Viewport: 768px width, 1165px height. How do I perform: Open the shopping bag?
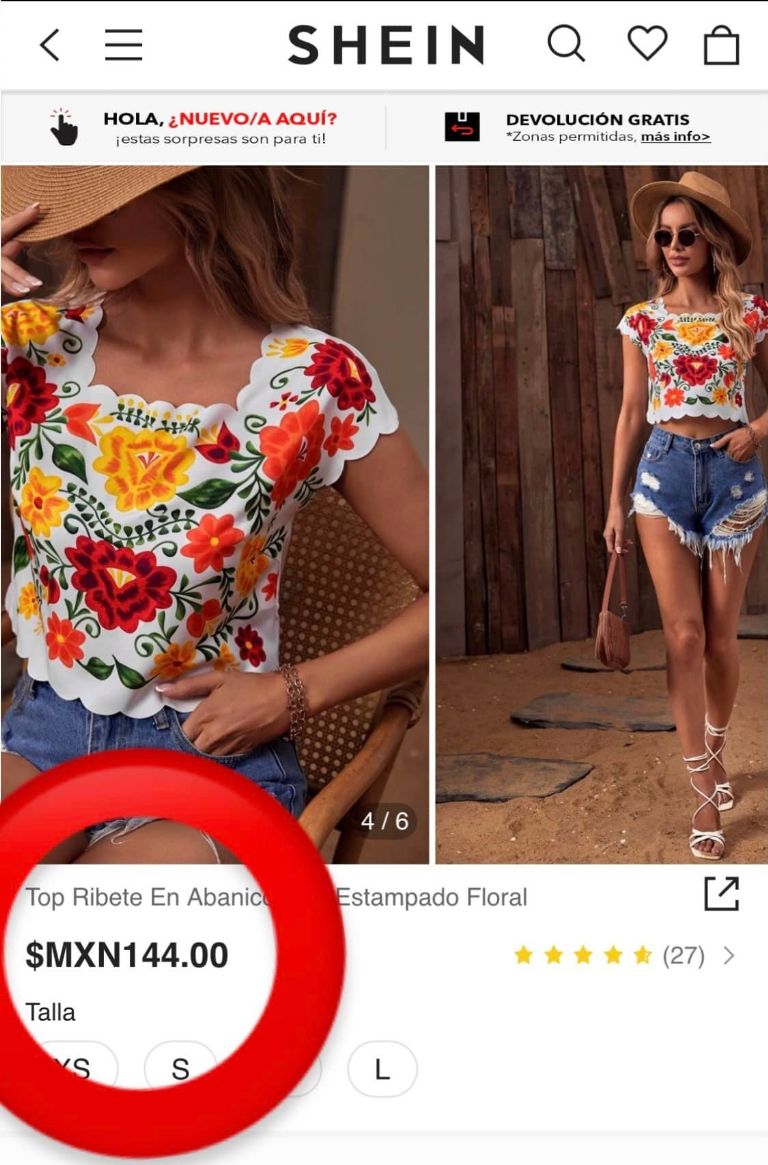[x=721, y=45]
